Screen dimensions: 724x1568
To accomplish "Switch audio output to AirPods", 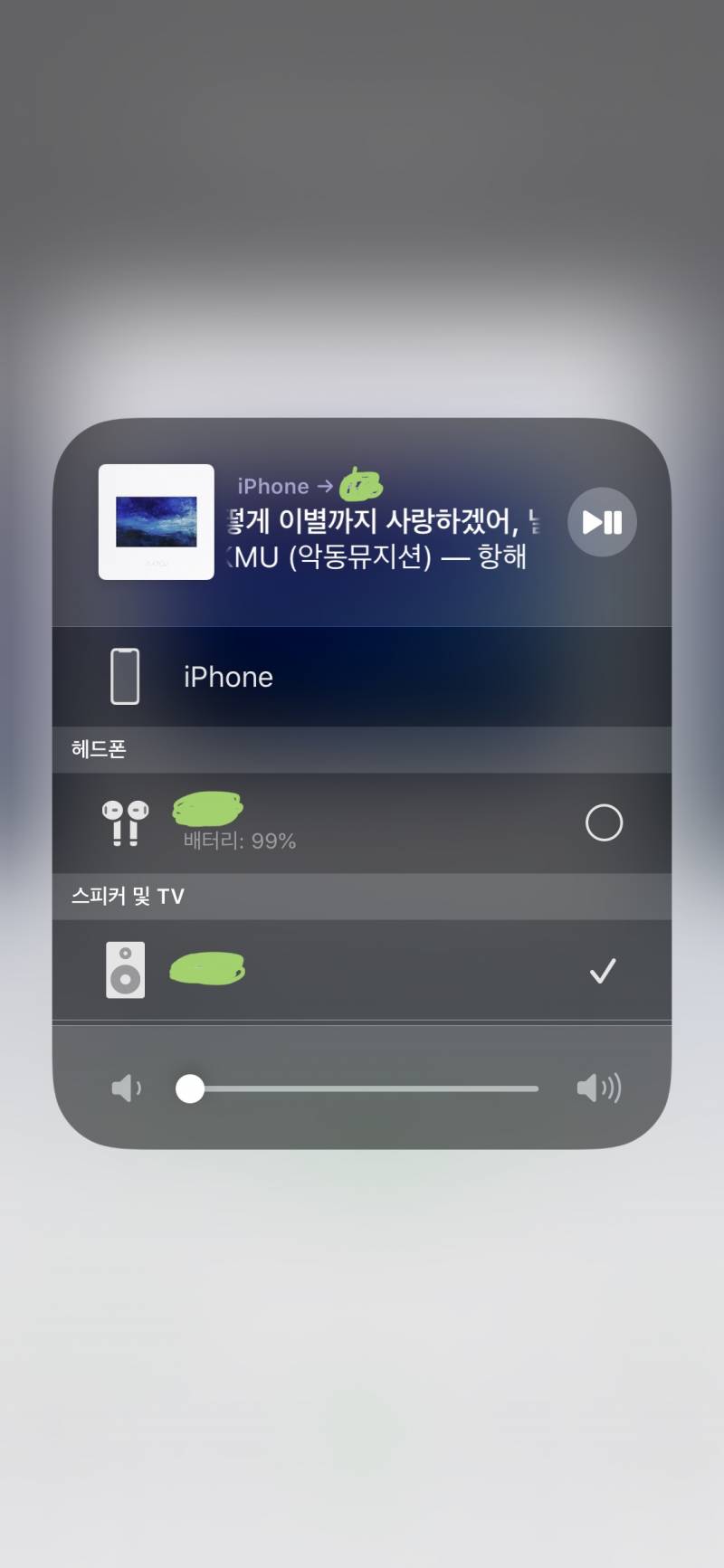I will coord(362,823).
